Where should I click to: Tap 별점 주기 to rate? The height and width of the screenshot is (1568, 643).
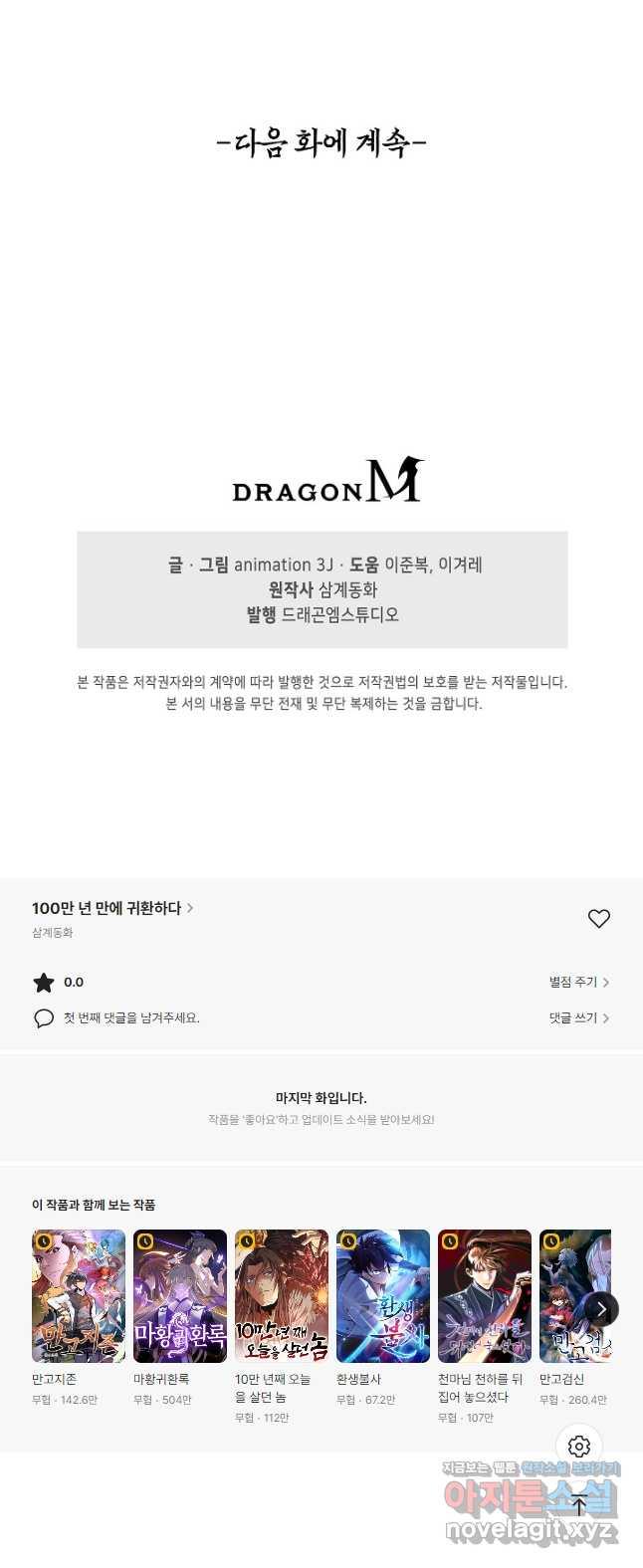coord(578,983)
